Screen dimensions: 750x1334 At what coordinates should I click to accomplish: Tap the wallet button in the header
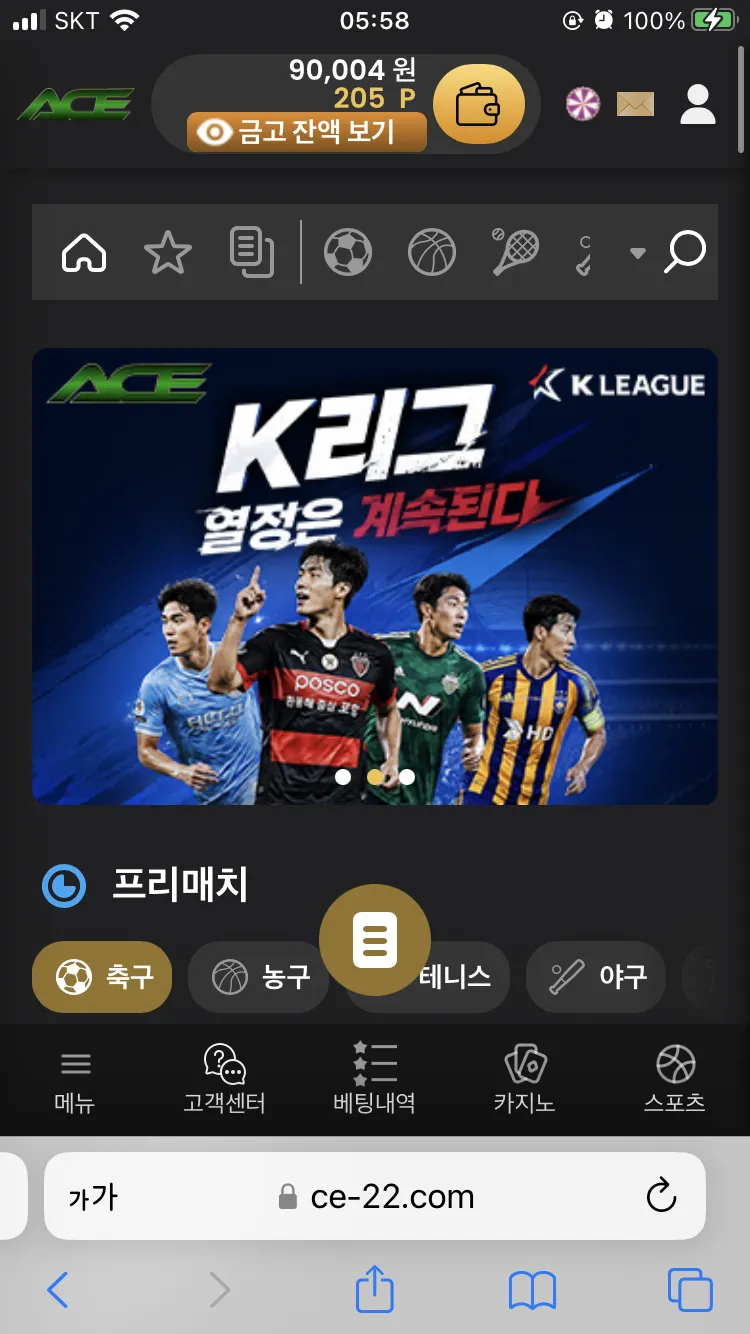(x=479, y=103)
